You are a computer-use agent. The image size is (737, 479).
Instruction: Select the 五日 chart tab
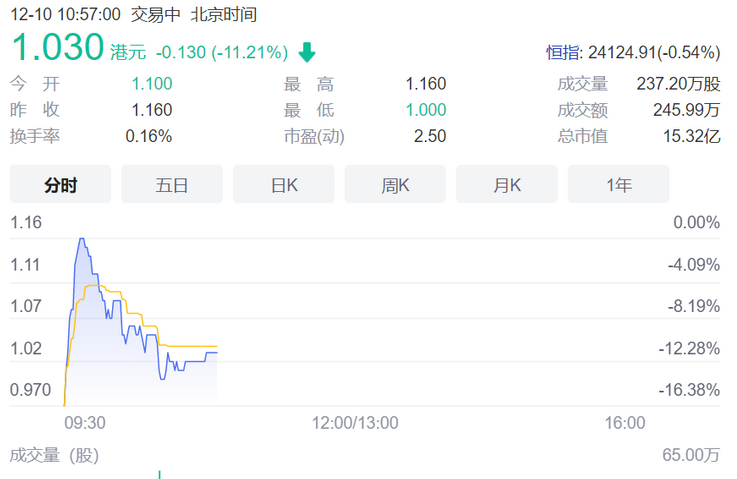pyautogui.click(x=172, y=184)
